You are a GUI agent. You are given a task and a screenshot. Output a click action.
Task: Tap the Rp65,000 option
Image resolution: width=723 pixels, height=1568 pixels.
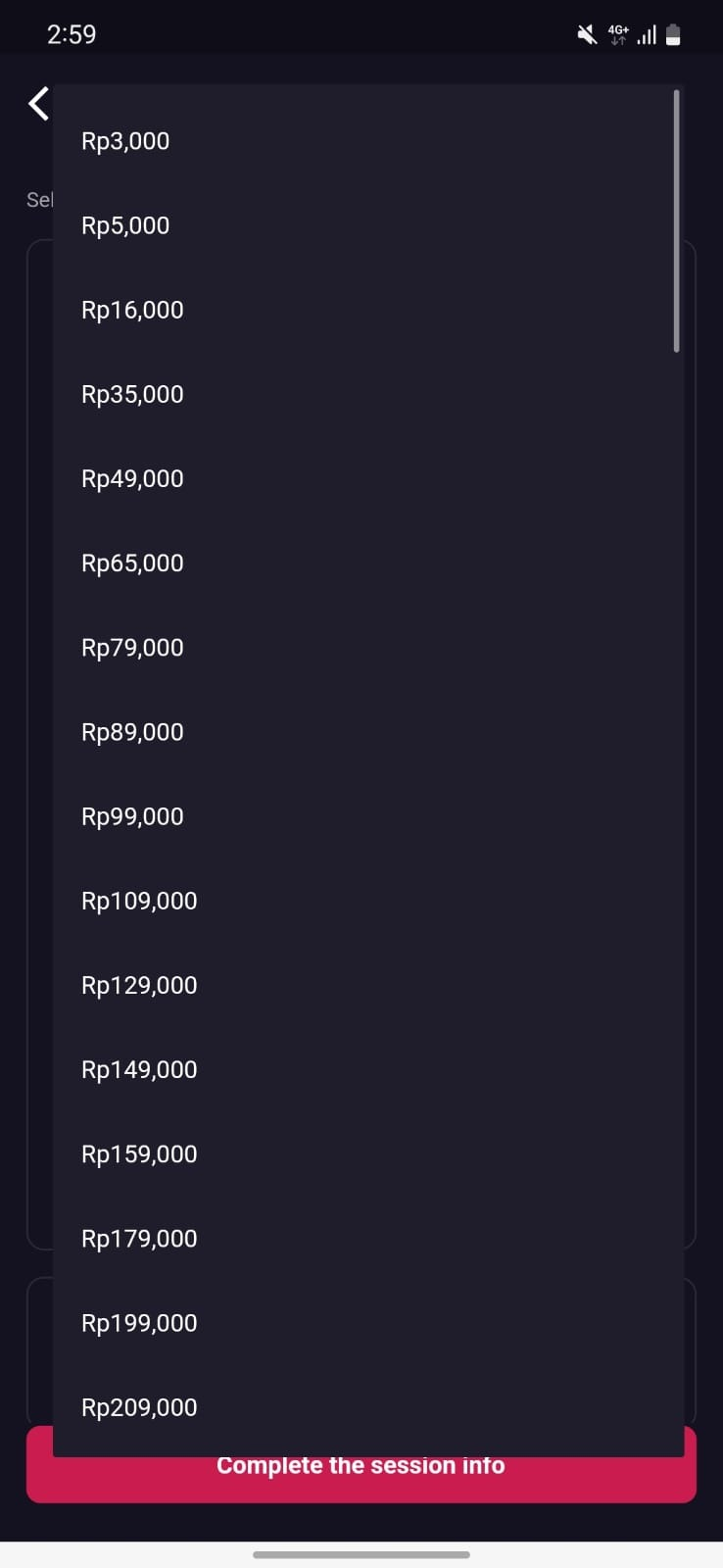tap(132, 563)
